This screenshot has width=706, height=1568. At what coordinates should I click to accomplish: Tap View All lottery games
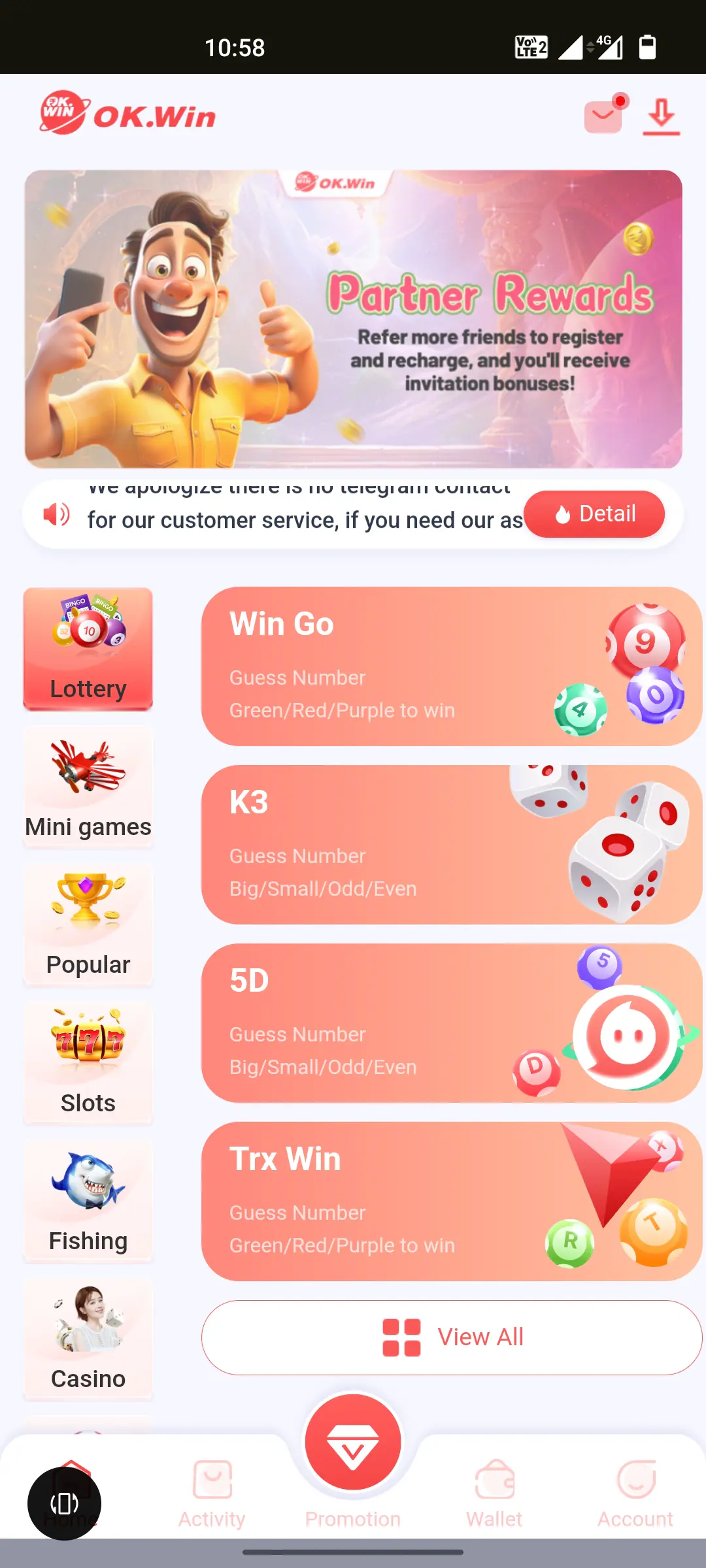pyautogui.click(x=452, y=1337)
